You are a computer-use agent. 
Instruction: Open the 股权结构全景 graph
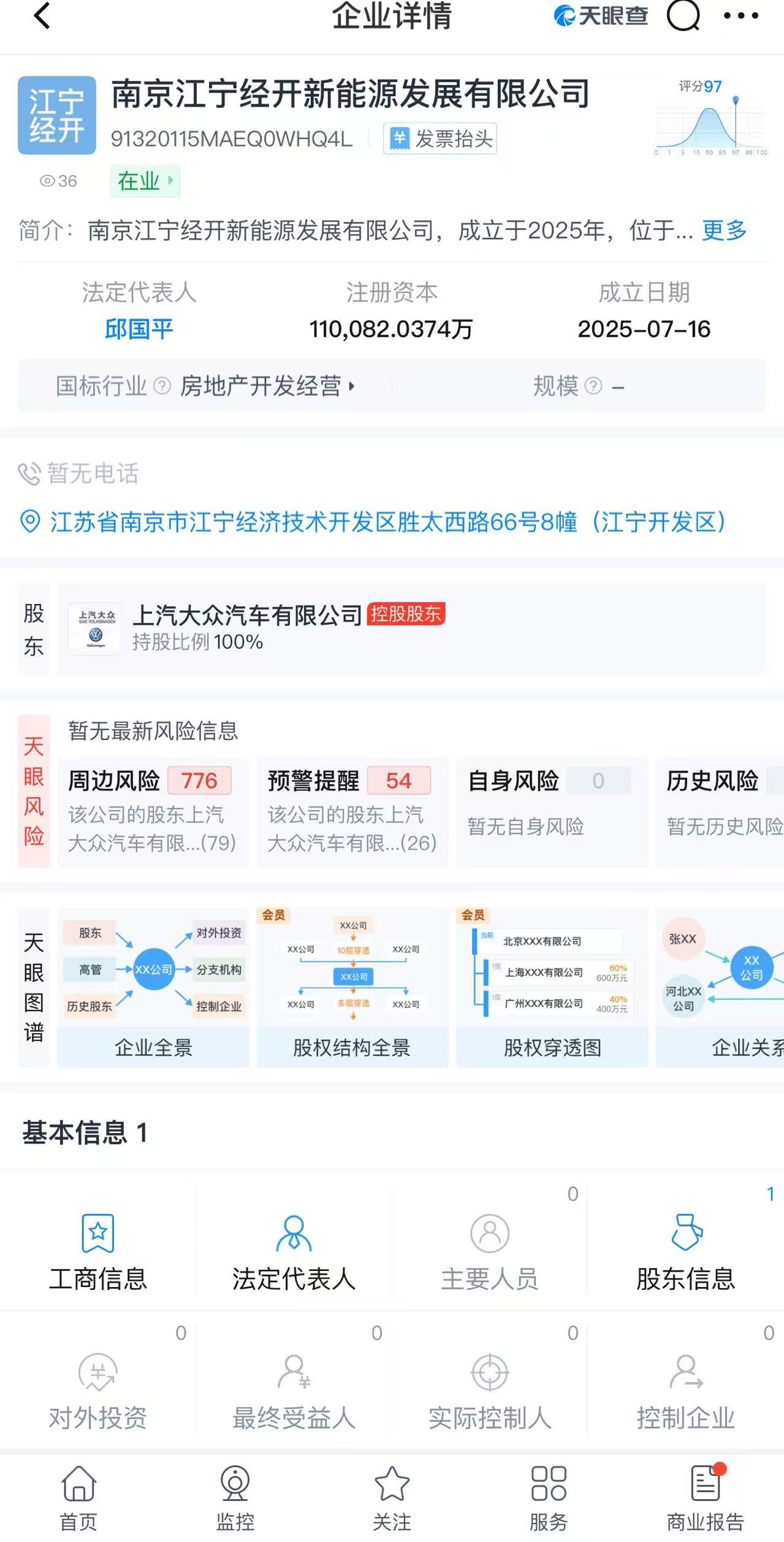pos(352,988)
